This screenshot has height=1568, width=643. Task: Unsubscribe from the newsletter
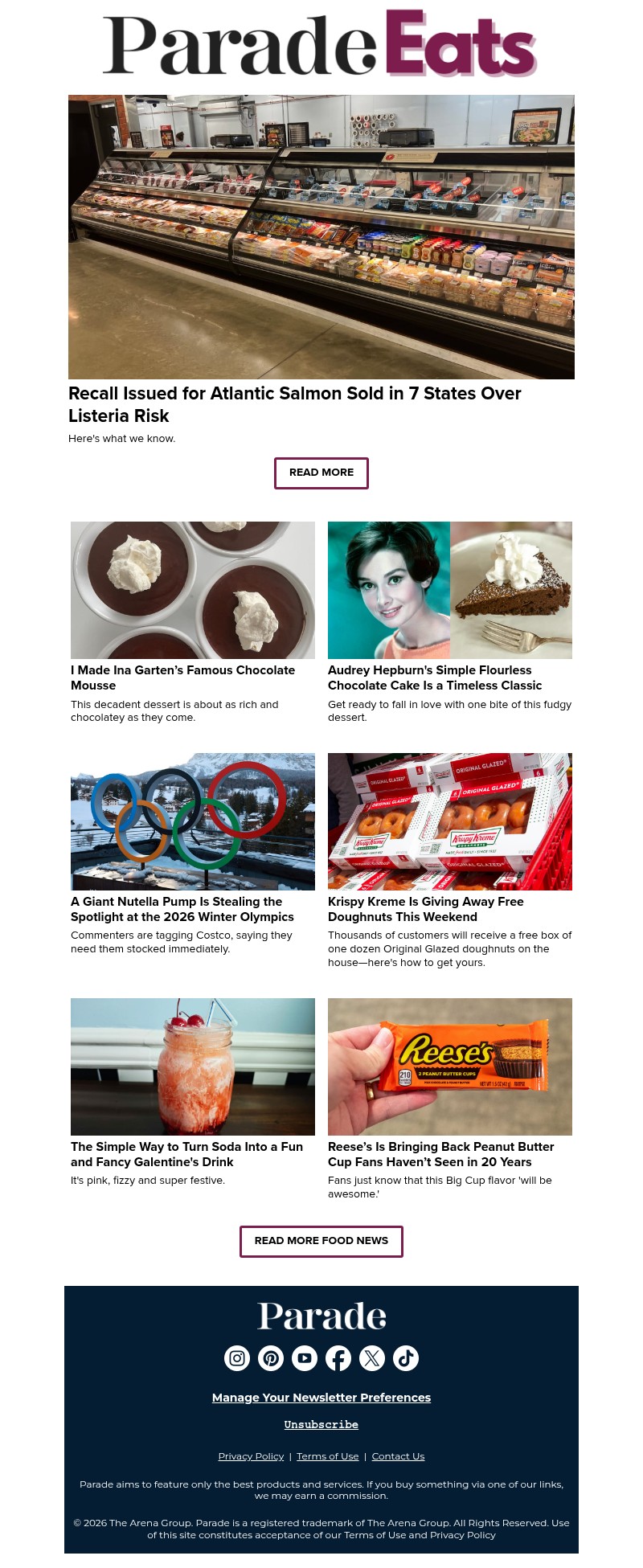pyautogui.click(x=321, y=1424)
